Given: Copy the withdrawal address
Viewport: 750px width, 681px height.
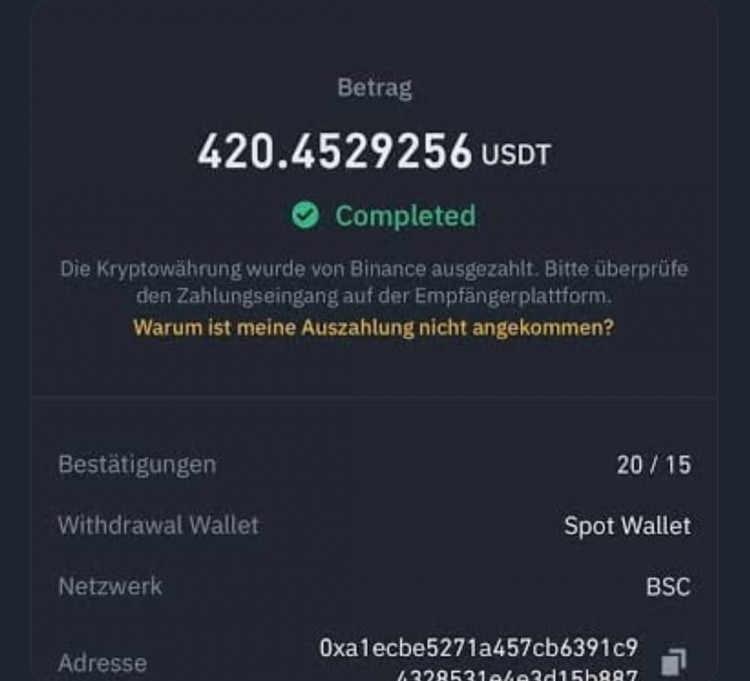Looking at the screenshot, I should 673,662.
